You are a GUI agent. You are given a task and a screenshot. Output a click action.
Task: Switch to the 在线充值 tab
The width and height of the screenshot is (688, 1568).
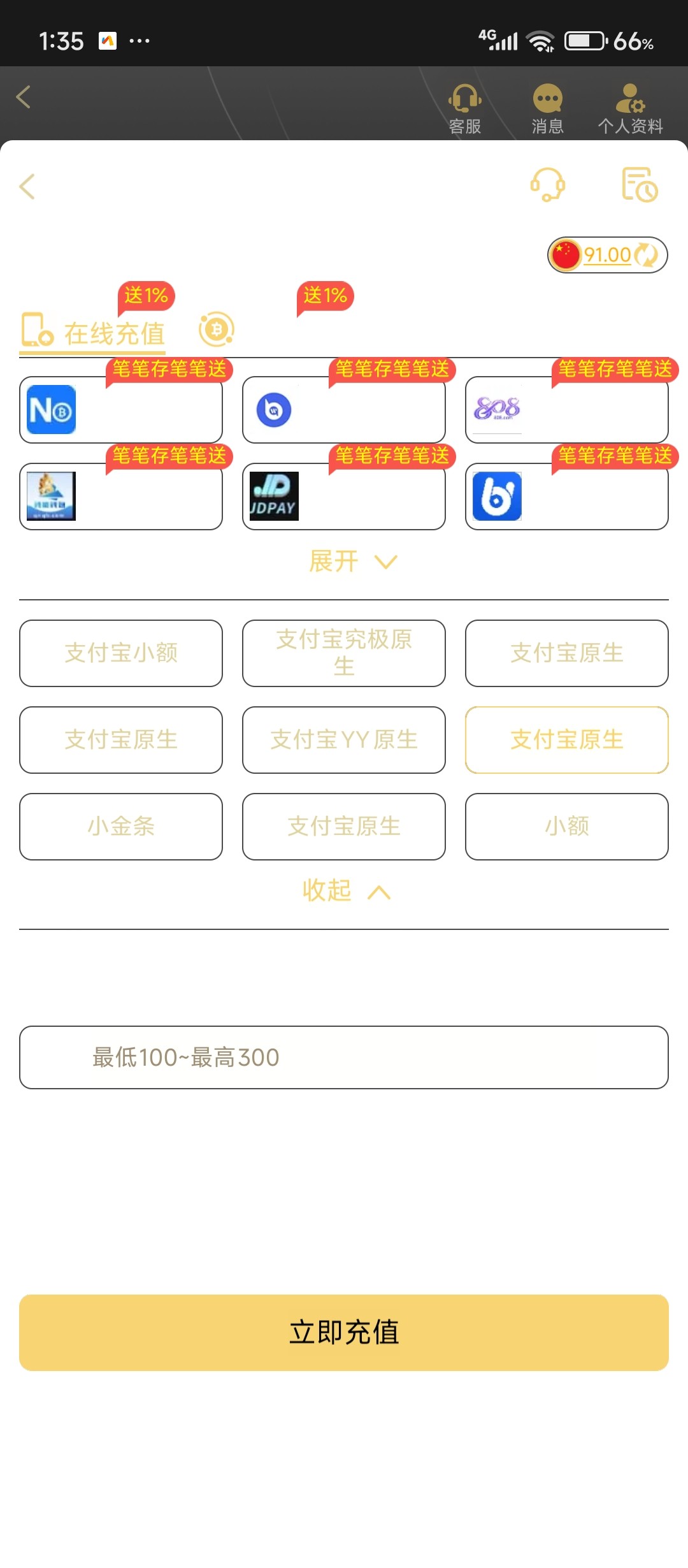(94, 332)
